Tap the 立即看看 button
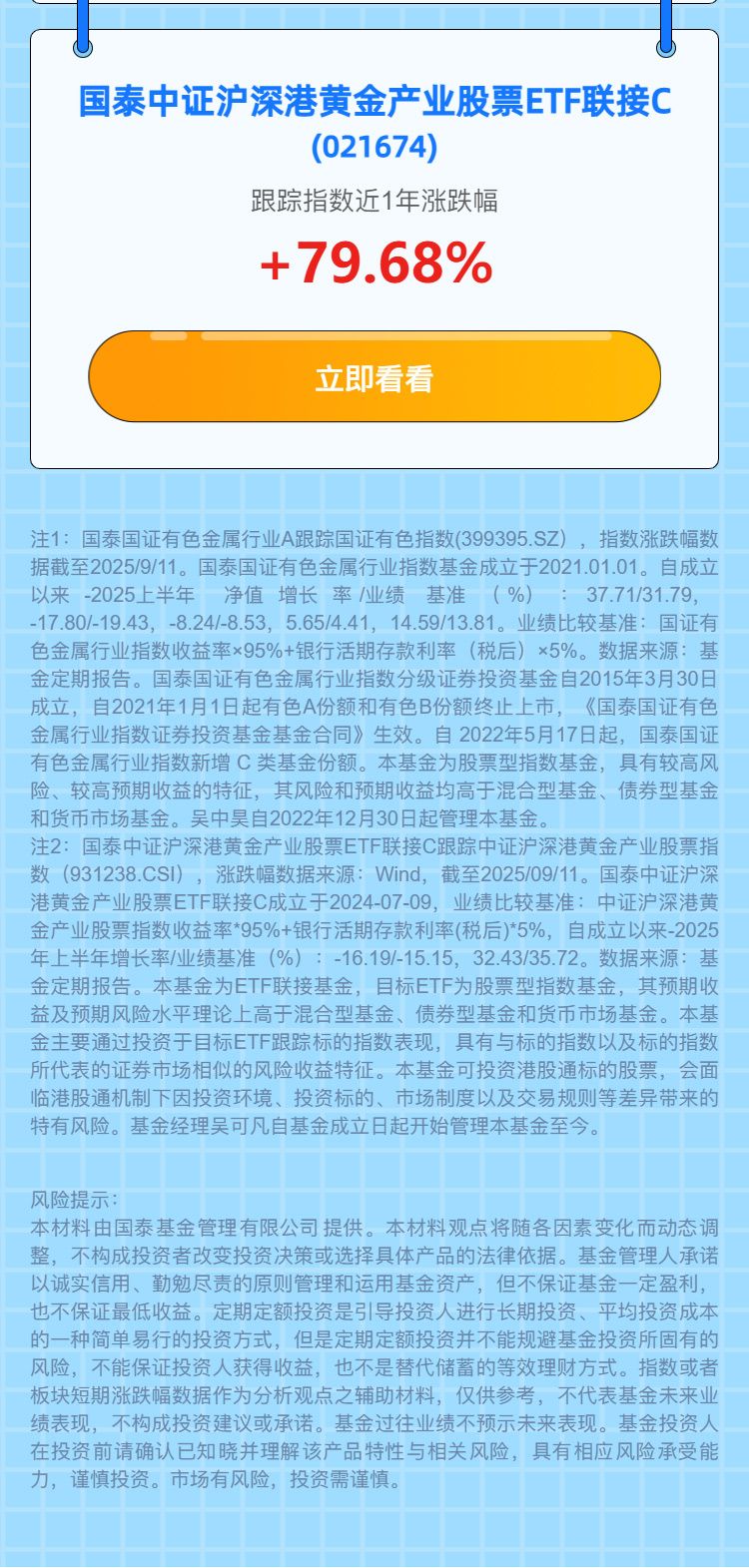This screenshot has height=1568, width=749. (374, 376)
